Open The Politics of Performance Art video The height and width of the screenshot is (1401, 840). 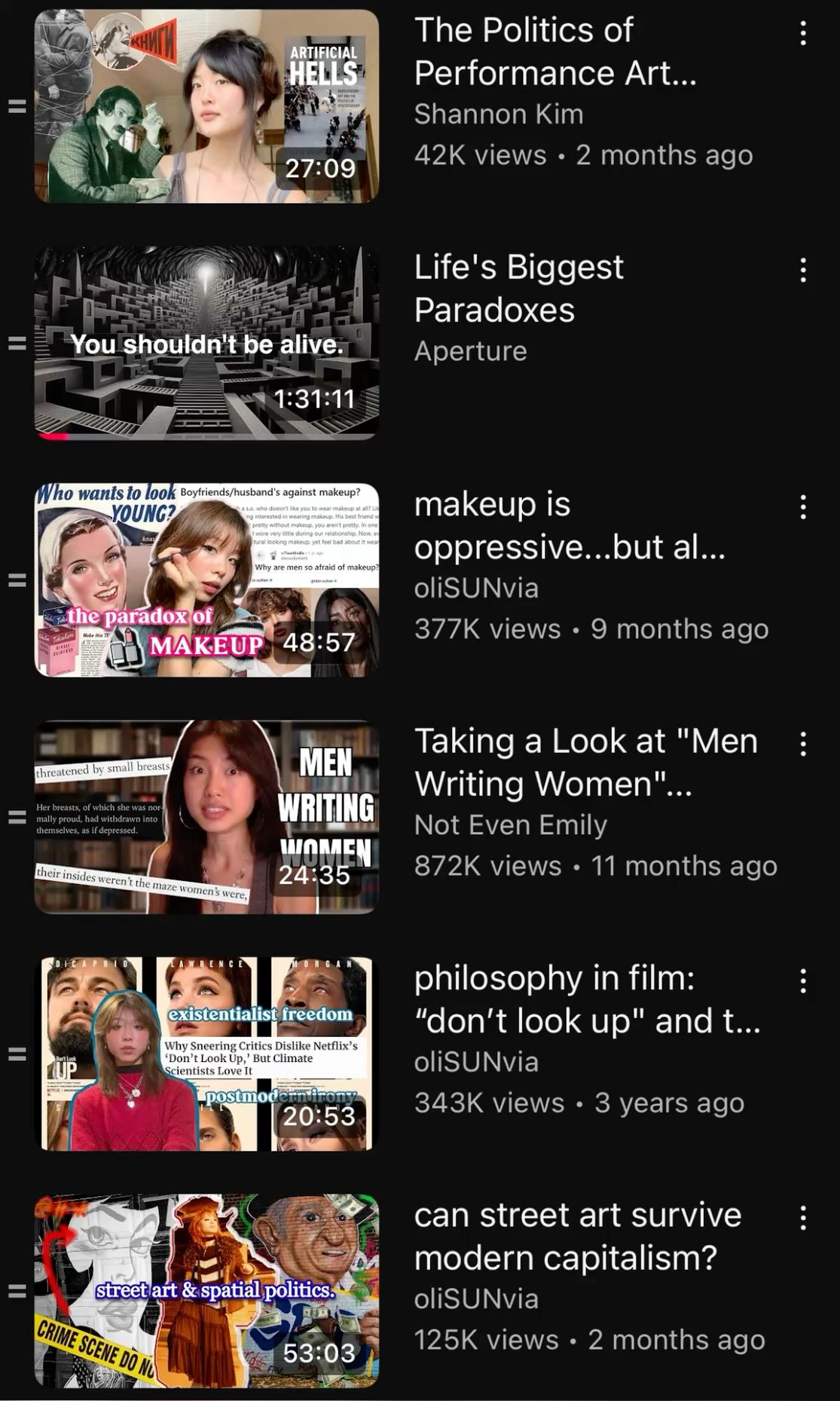tap(206, 106)
